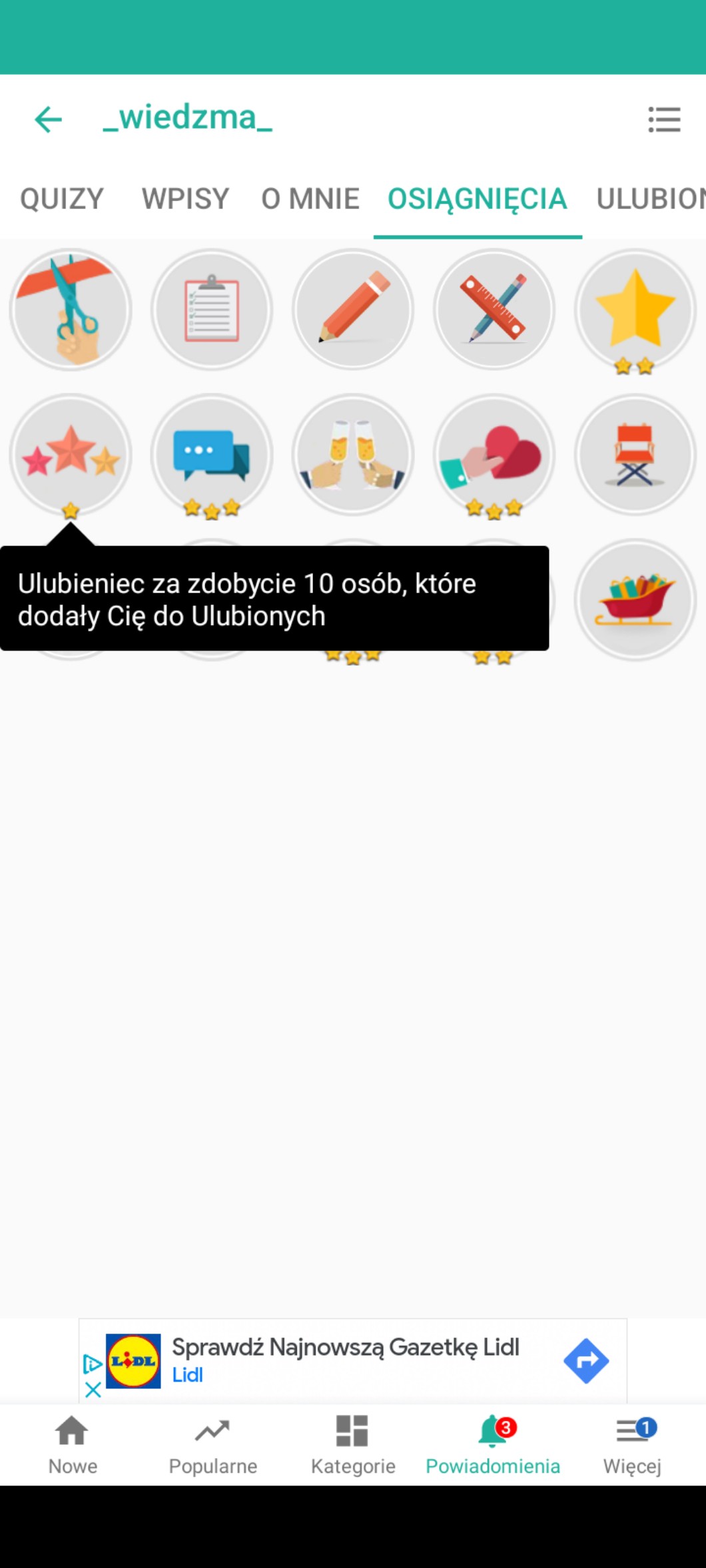Image resolution: width=706 pixels, height=1568 pixels.
Task: Switch to the Popularne tab
Action: (212, 1445)
